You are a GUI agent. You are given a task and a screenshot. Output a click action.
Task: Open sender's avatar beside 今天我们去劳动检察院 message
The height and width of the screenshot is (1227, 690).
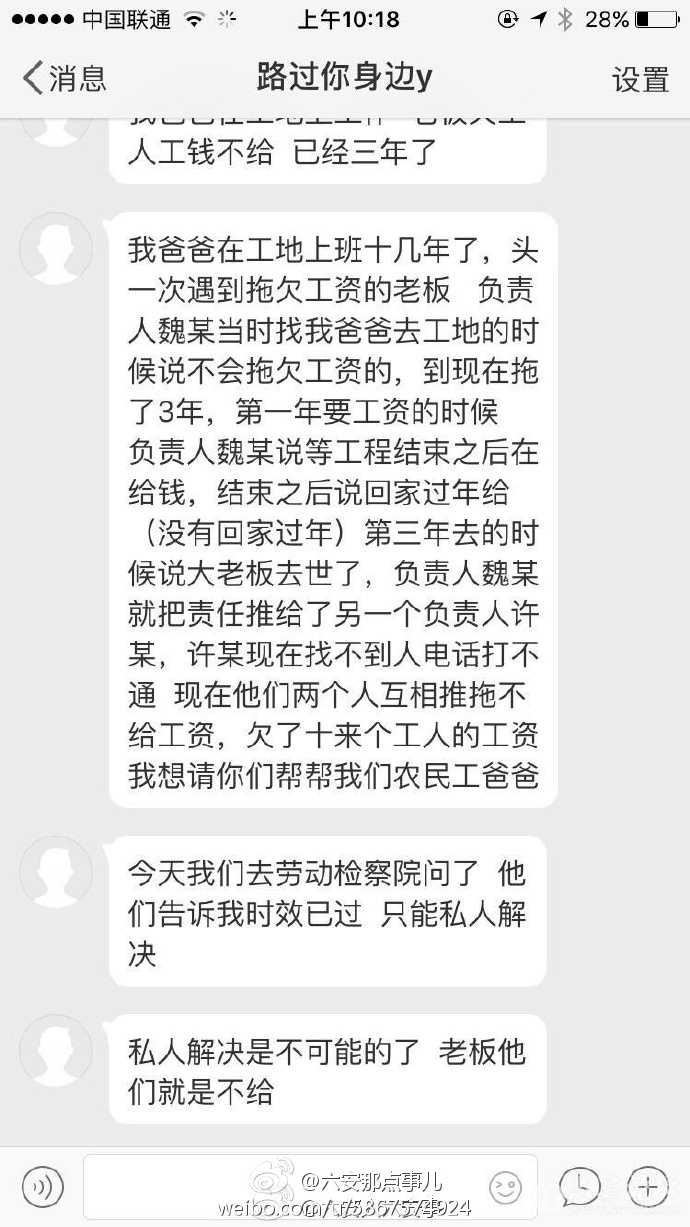click(56, 872)
